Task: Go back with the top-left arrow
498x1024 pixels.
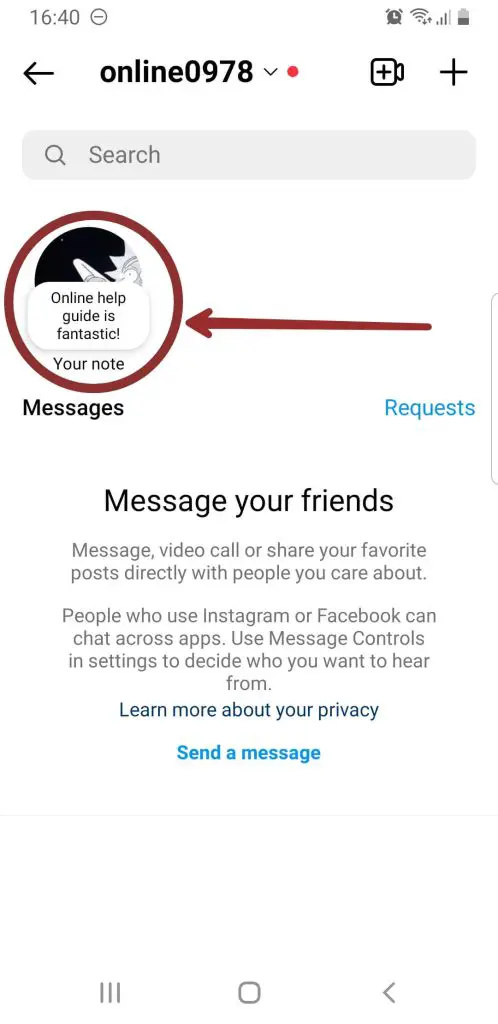Action: 38,73
